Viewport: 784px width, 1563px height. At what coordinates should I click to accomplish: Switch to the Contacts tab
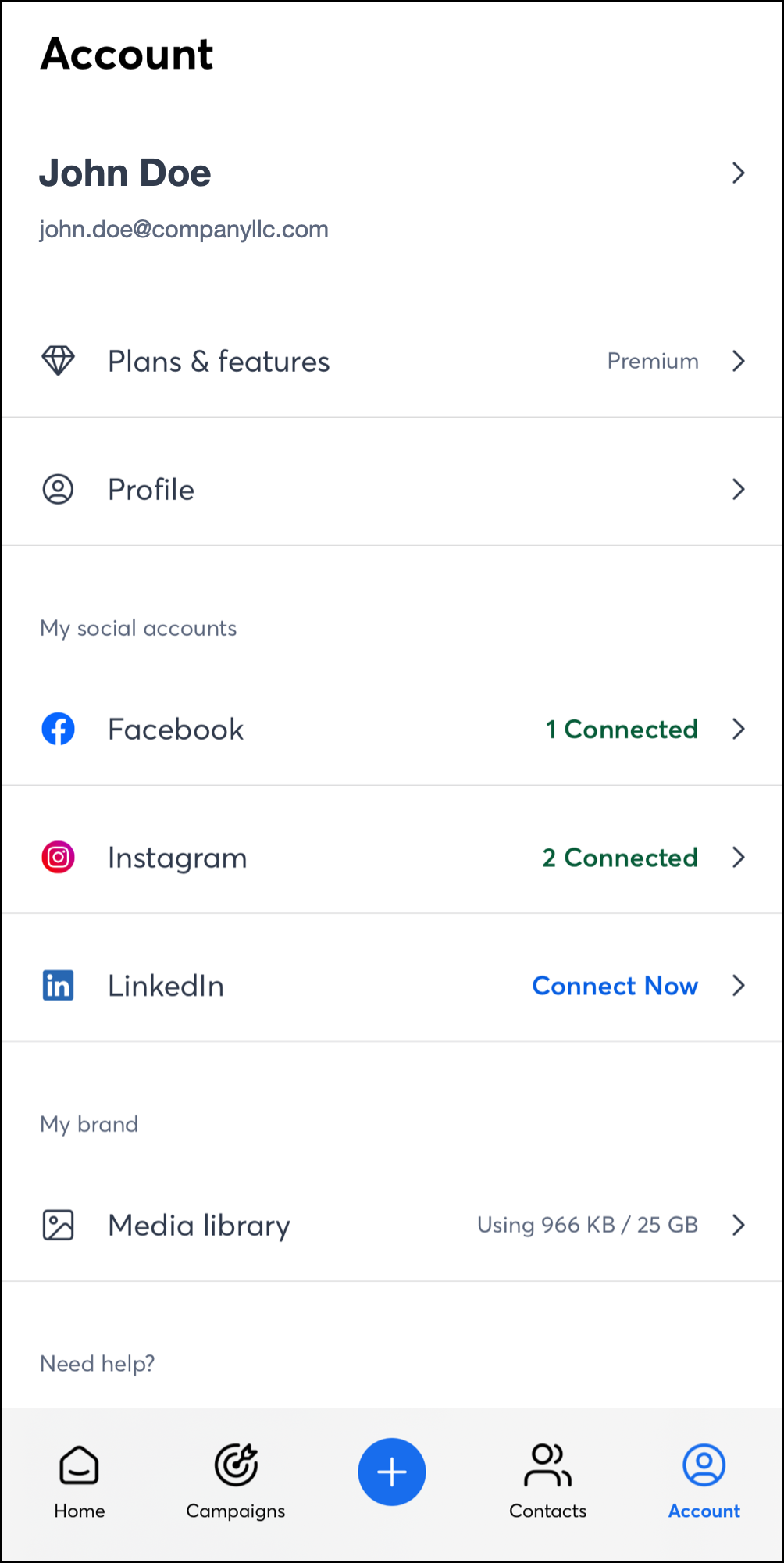click(x=548, y=1480)
